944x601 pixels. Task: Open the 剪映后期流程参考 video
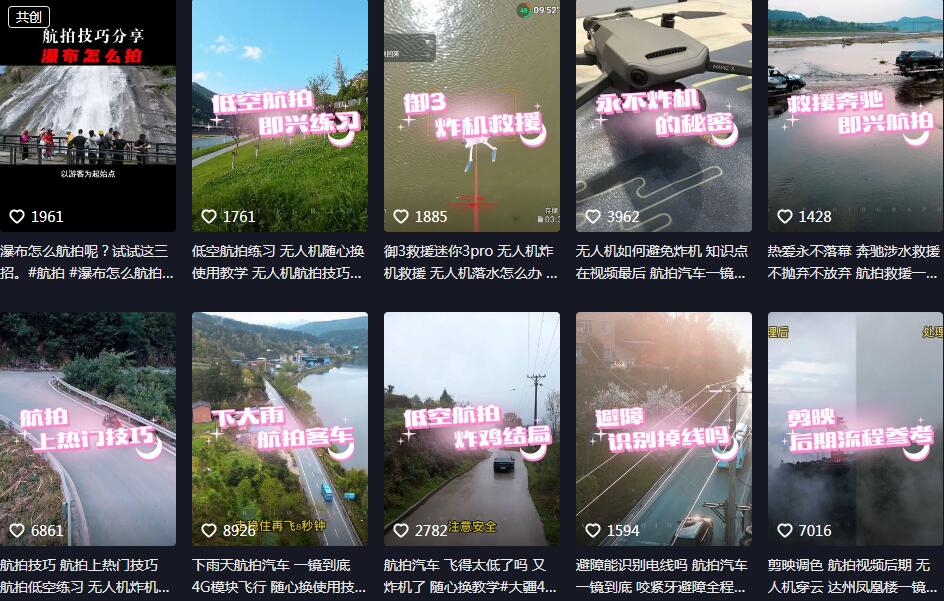855,428
